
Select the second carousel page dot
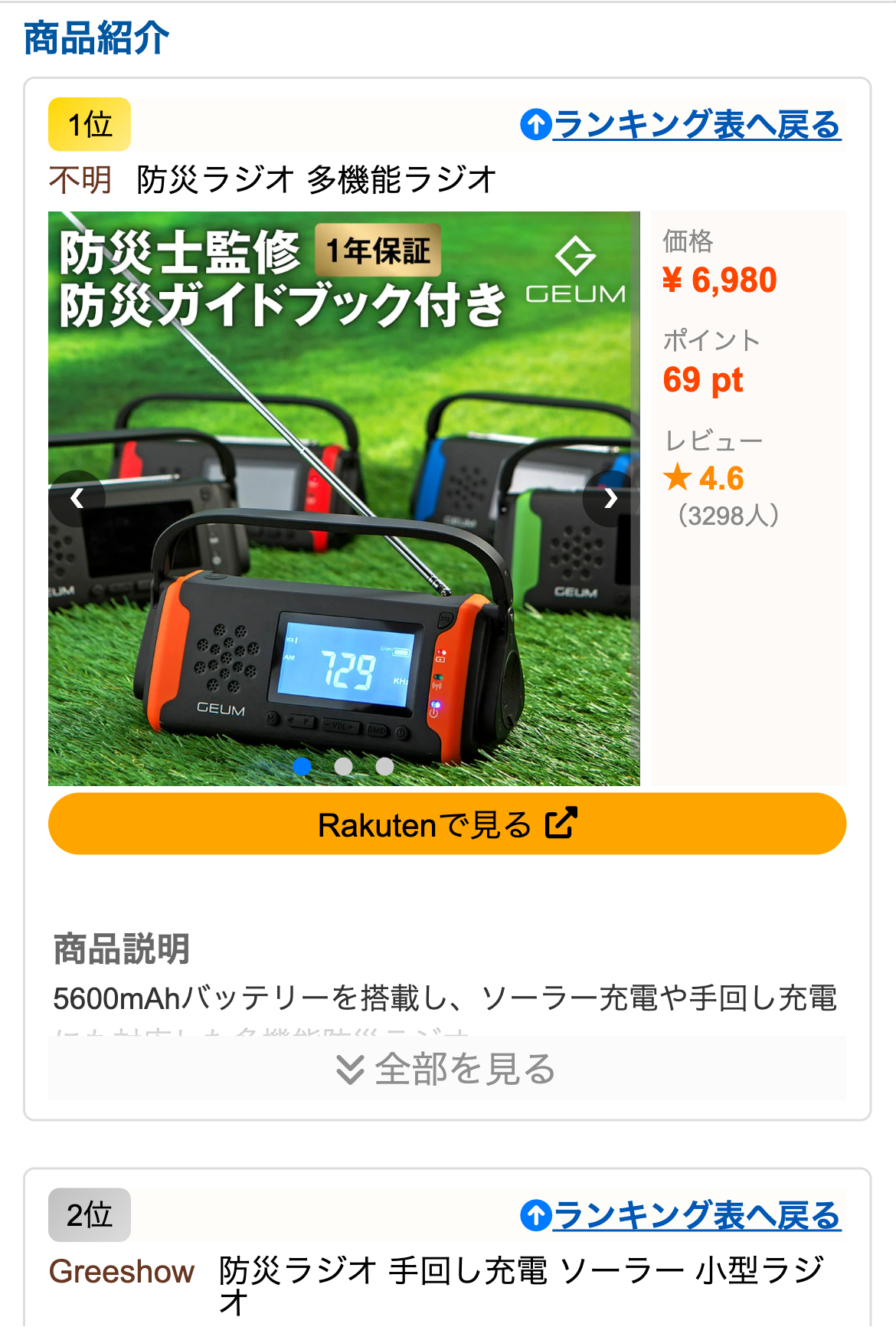pos(344,766)
